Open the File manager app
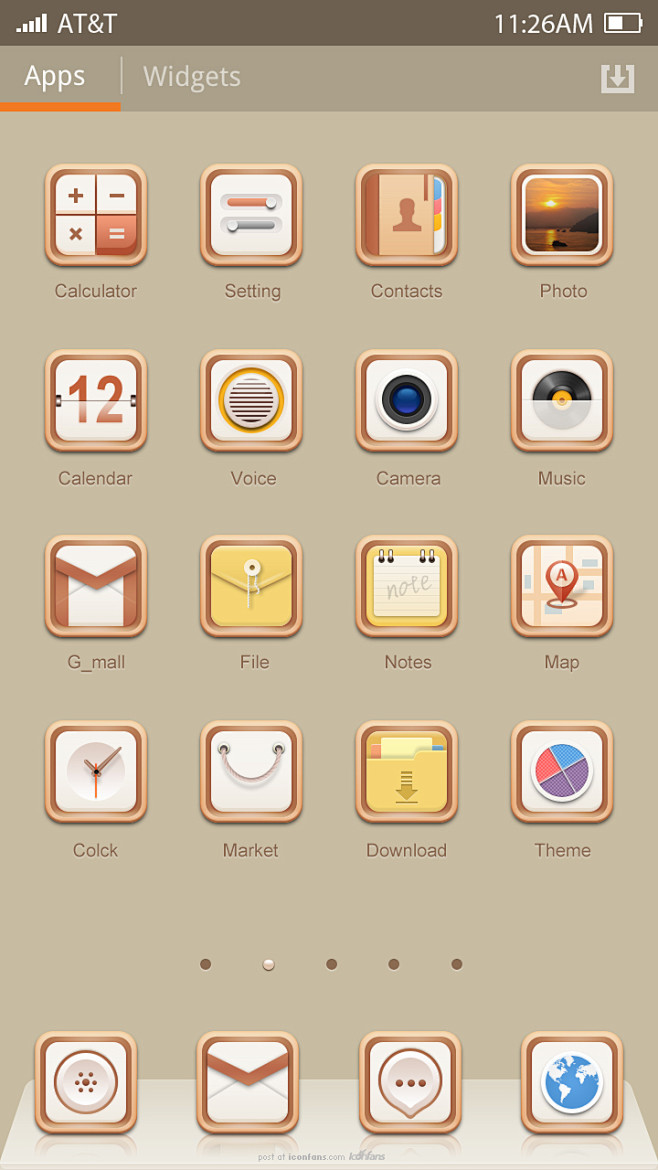658x1170 pixels. (x=251, y=586)
